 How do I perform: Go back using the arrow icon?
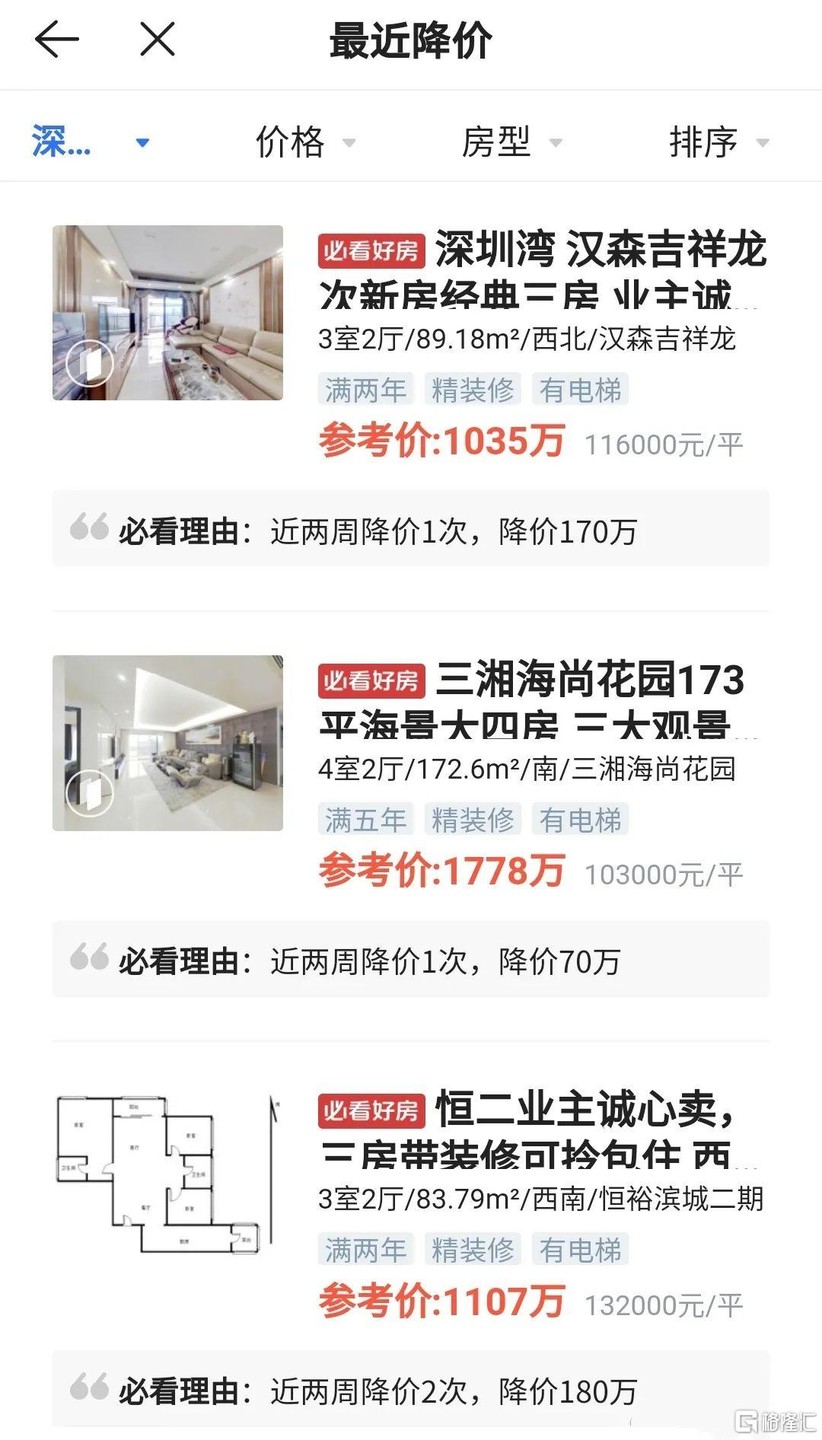[x=56, y=40]
